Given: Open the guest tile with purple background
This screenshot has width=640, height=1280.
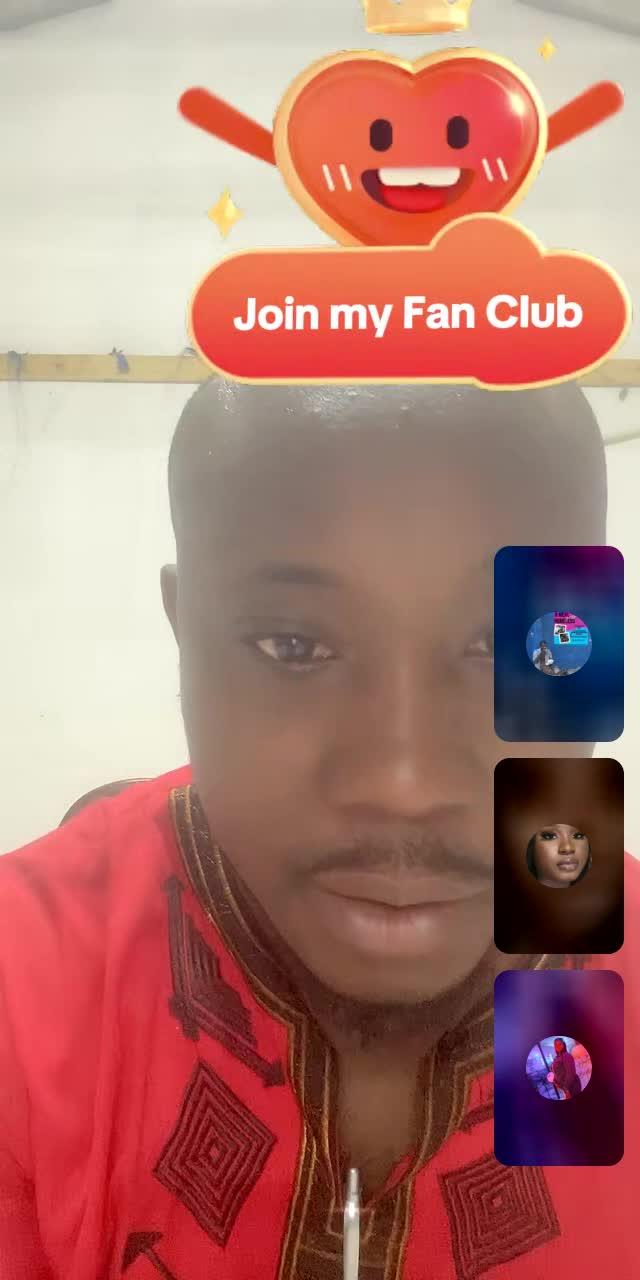Looking at the screenshot, I should 558,1067.
